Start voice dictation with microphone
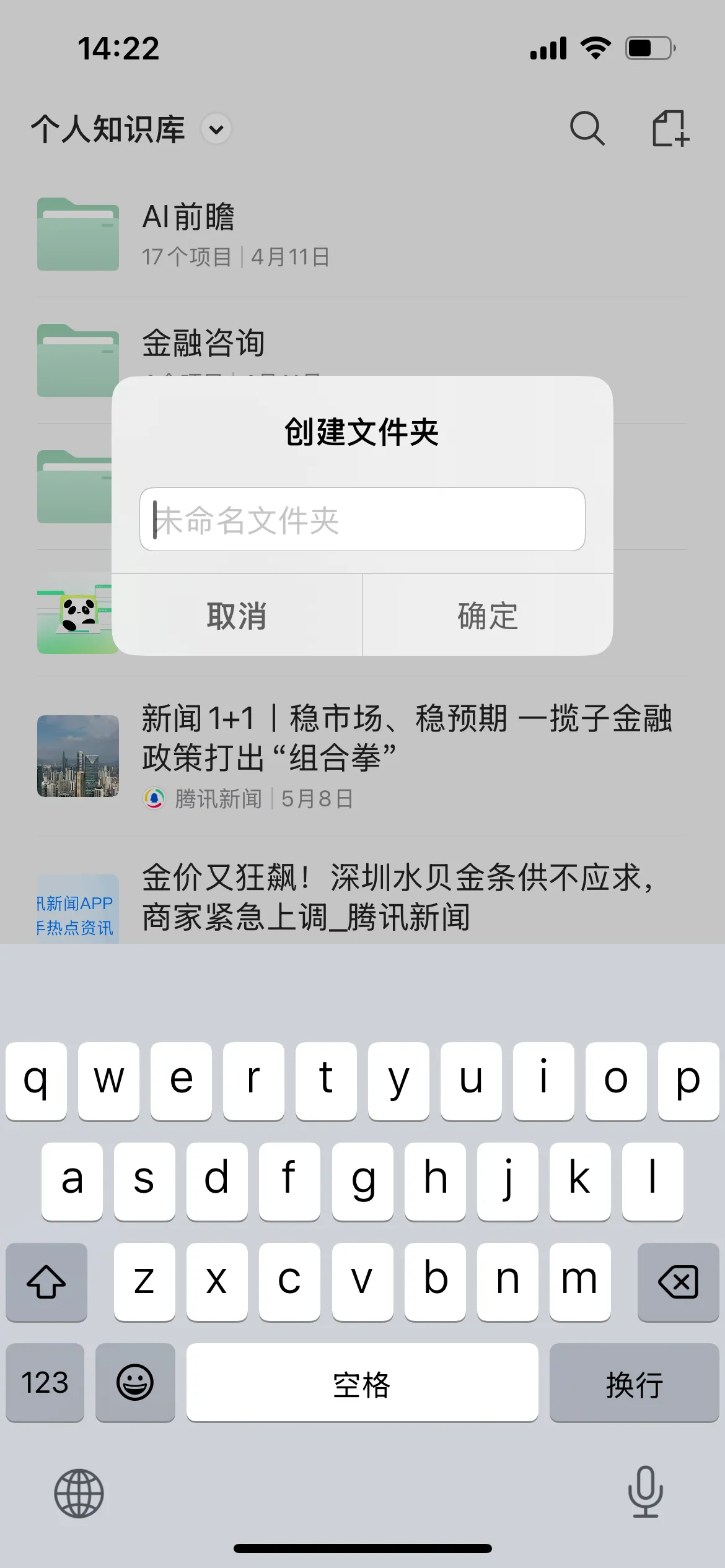Screen dimensions: 725x1568 [645, 1492]
